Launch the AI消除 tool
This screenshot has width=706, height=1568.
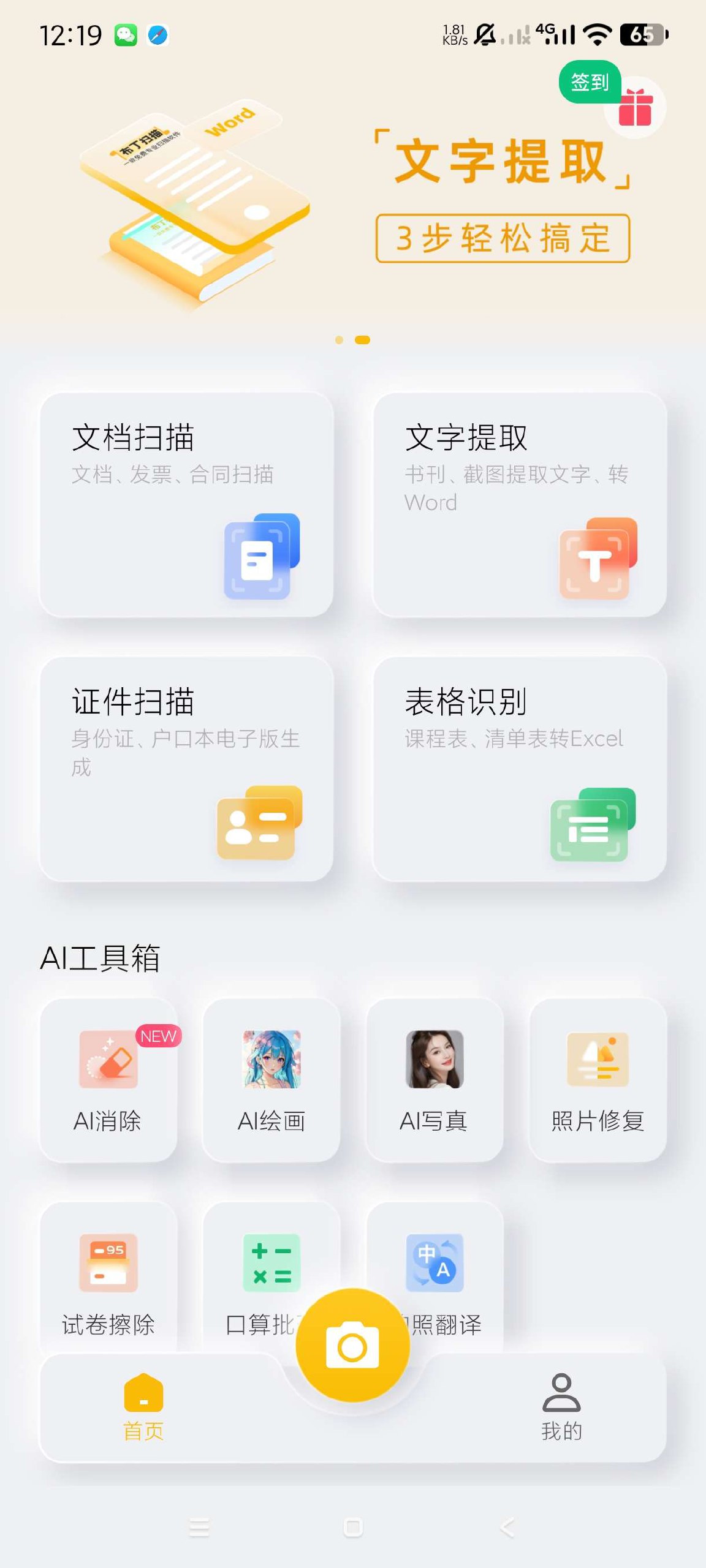[108, 1079]
